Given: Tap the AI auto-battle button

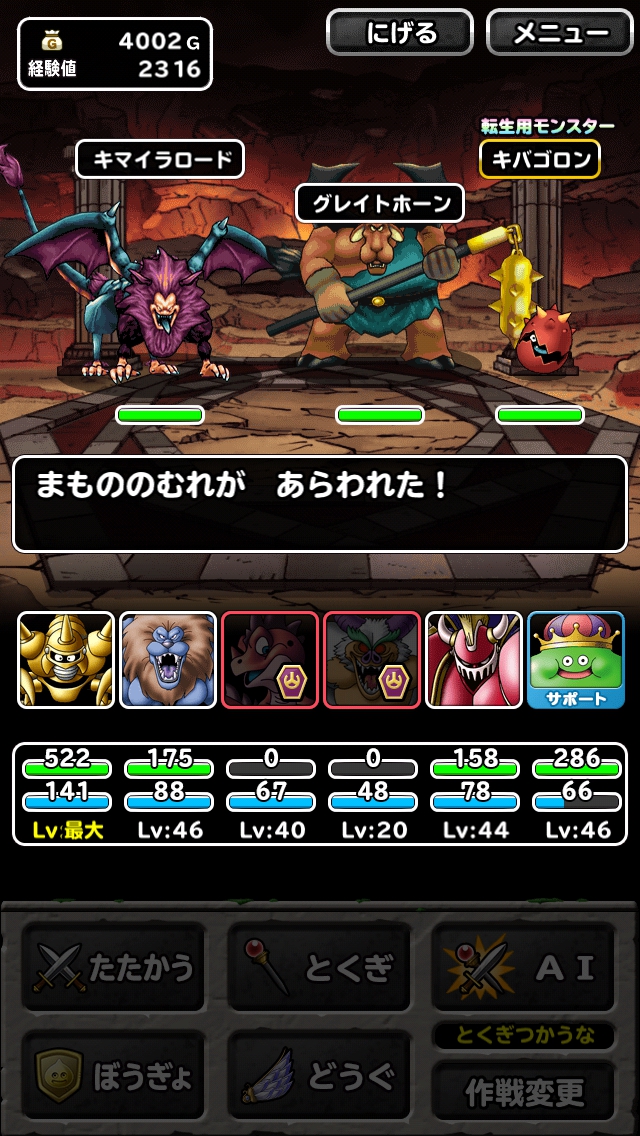Looking at the screenshot, I should tap(524, 967).
